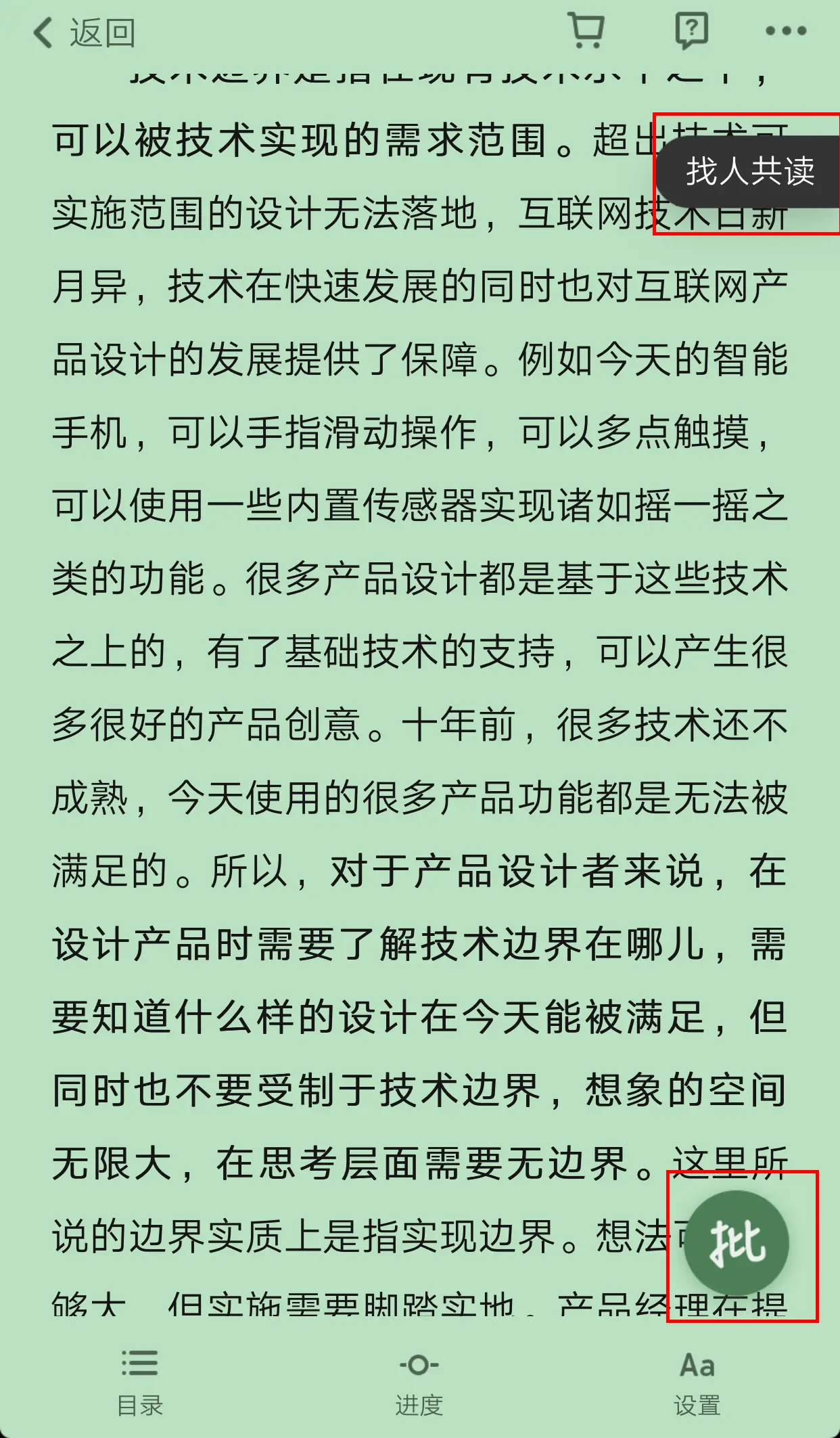Go back with the 返回 button
Screen dimensions: 840x1438
pyautogui.click(x=84, y=32)
